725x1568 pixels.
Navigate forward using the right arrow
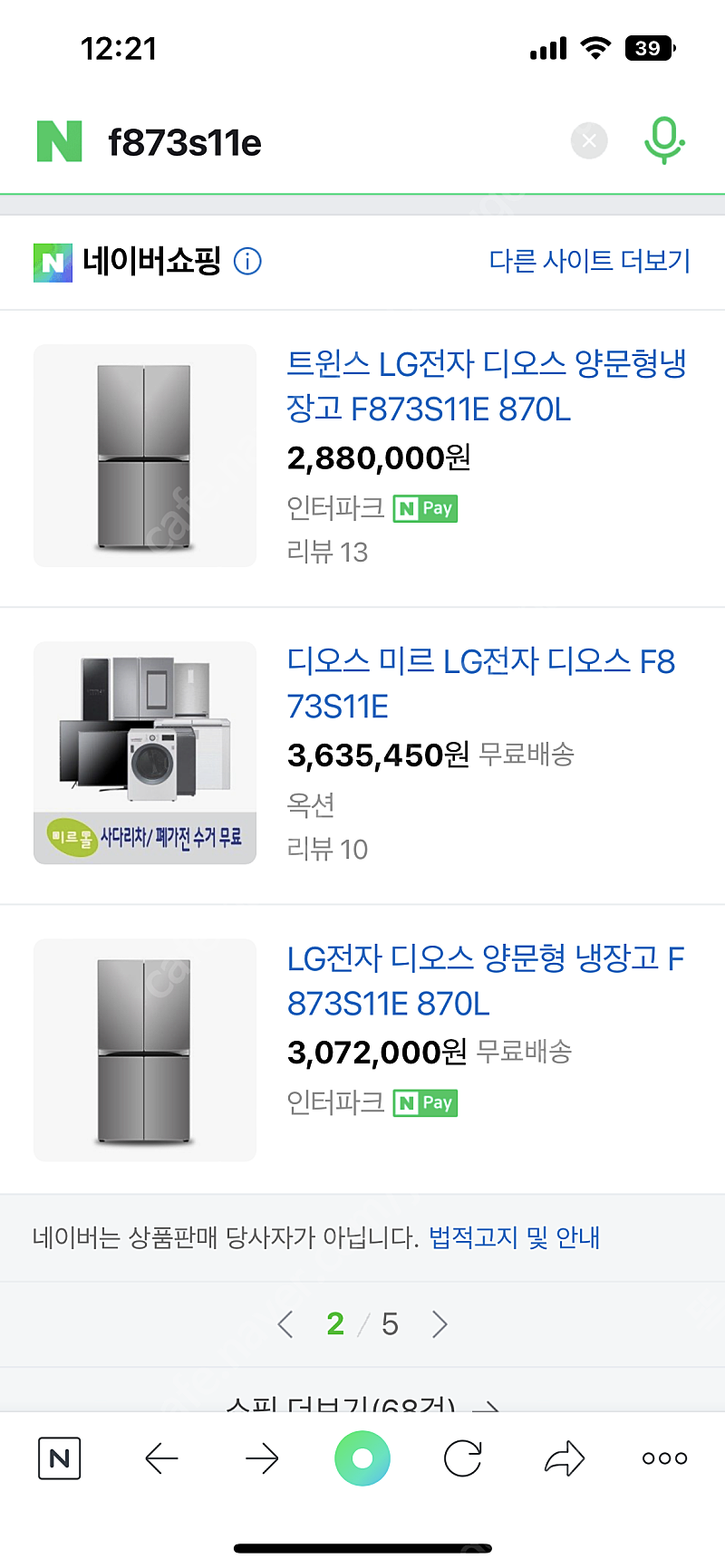pyautogui.click(x=262, y=1458)
